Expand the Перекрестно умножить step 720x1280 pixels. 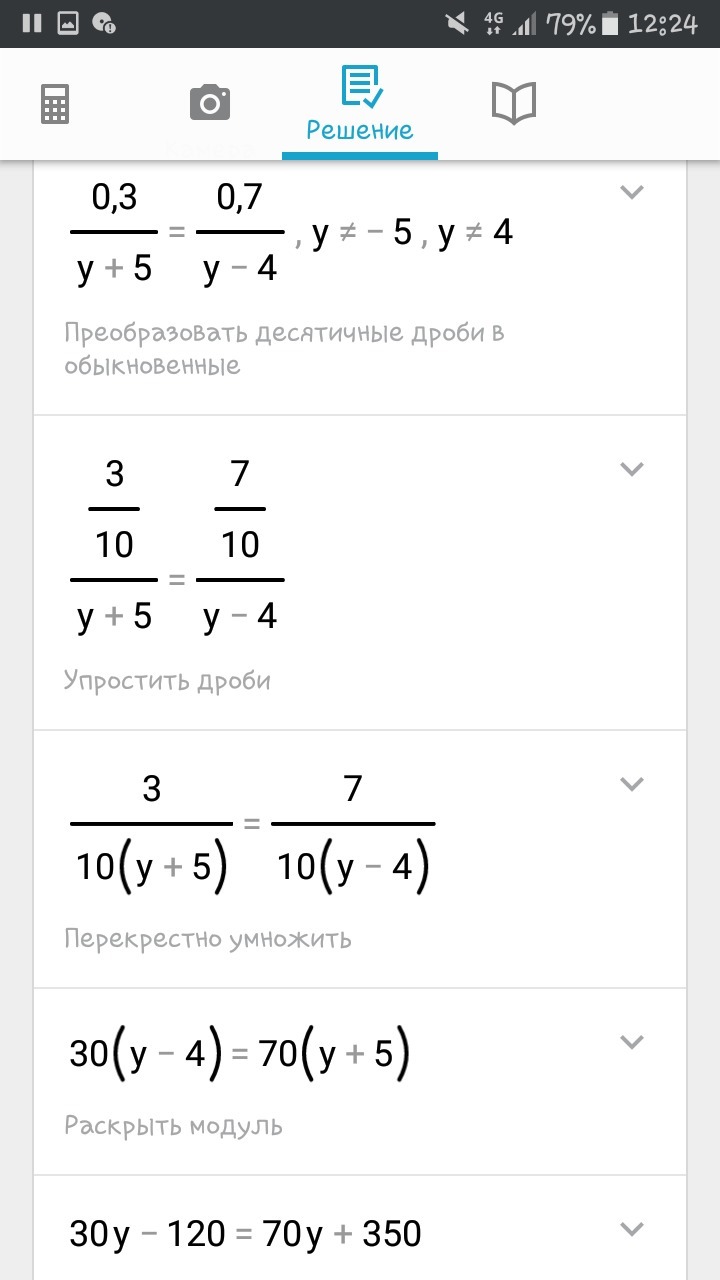pyautogui.click(x=631, y=784)
